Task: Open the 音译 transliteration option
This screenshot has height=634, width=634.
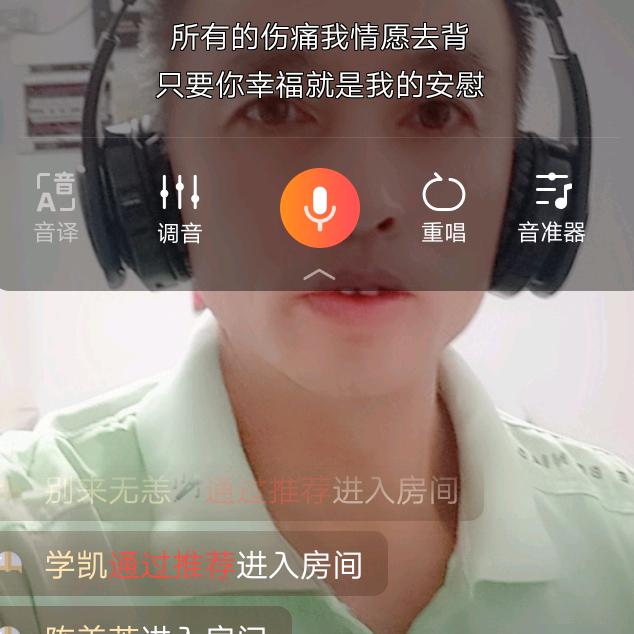Action: [x=56, y=207]
